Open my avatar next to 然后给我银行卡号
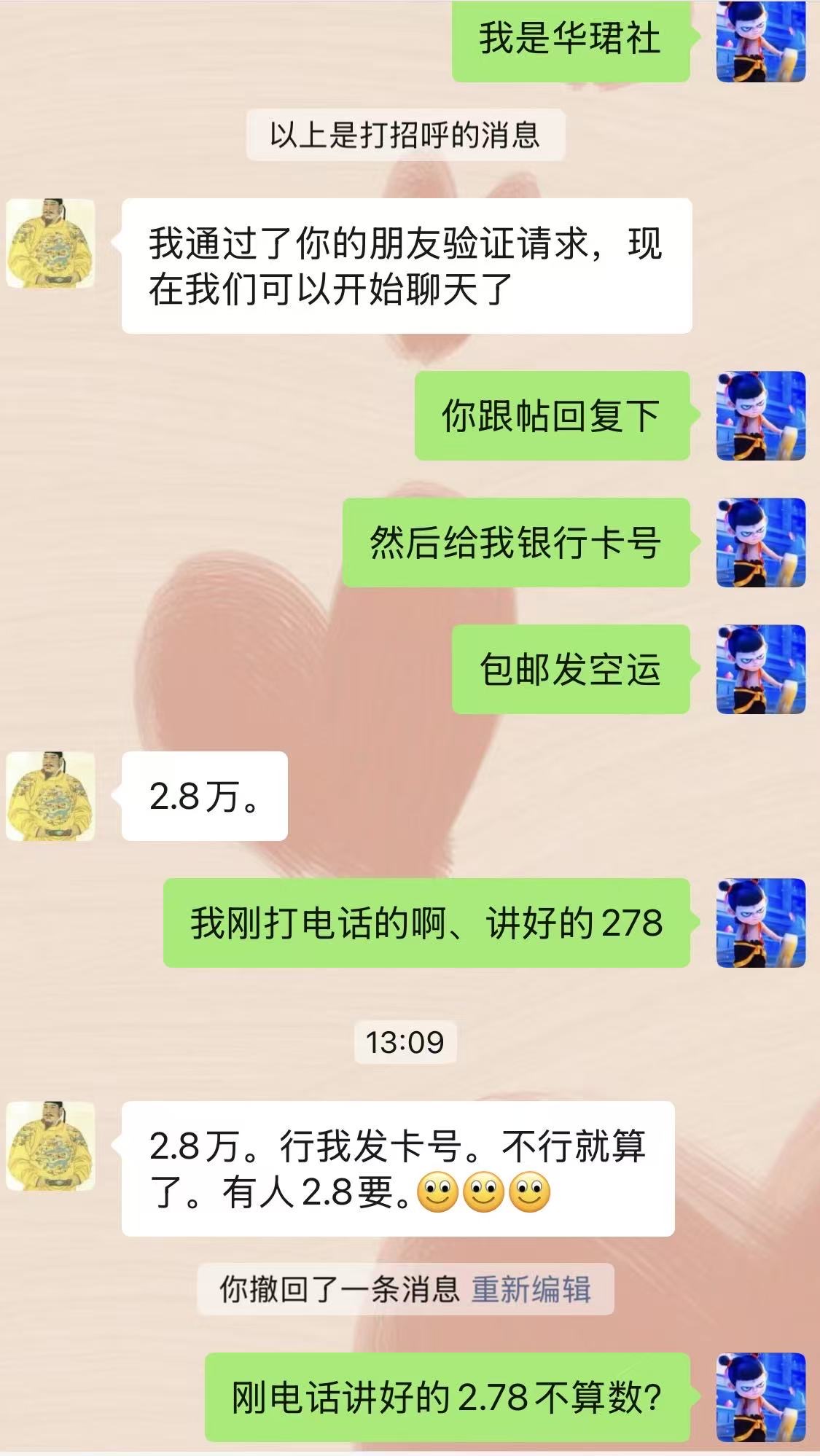The image size is (820, 1456). [761, 542]
